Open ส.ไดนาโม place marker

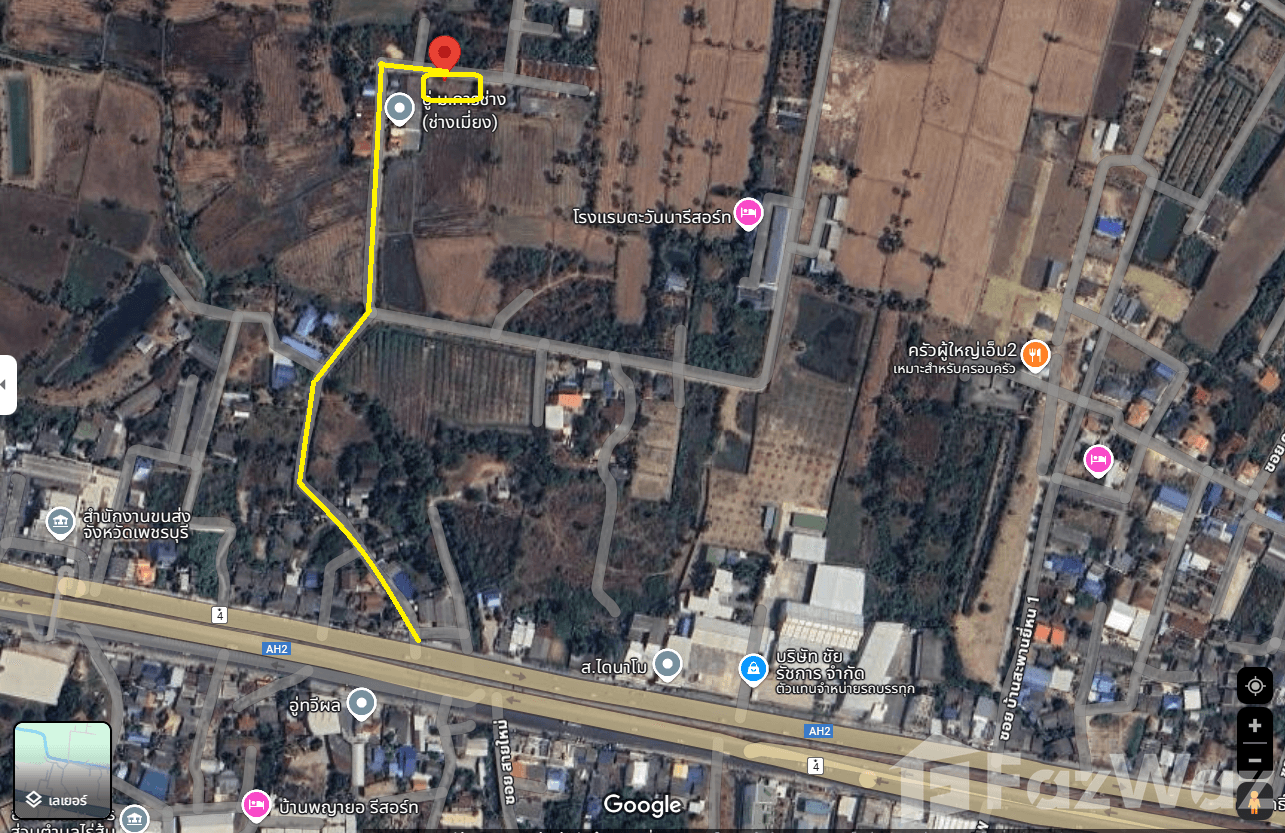pos(667,662)
